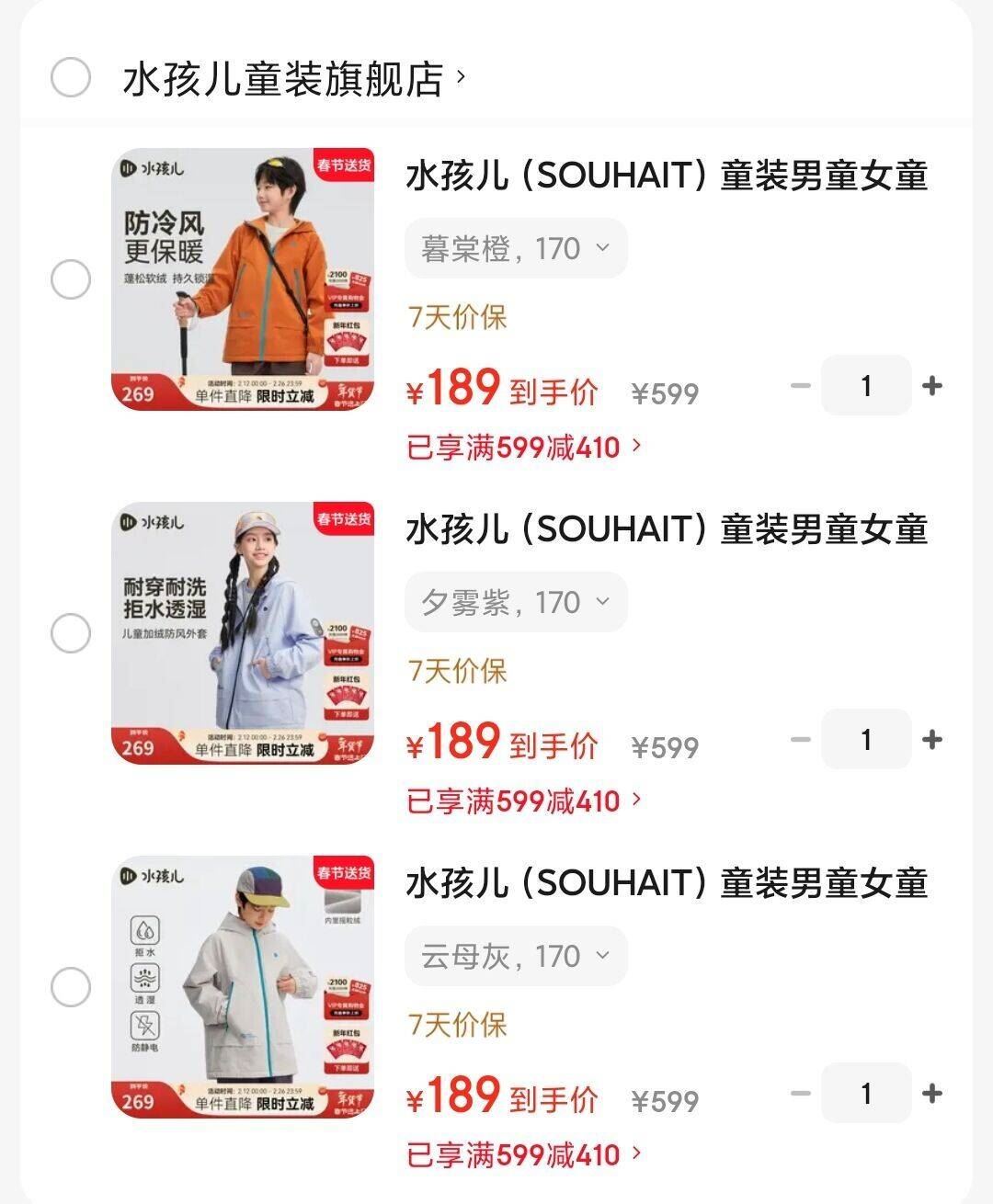Decrease quantity of the 暮棠橙 jacket

tap(801, 386)
